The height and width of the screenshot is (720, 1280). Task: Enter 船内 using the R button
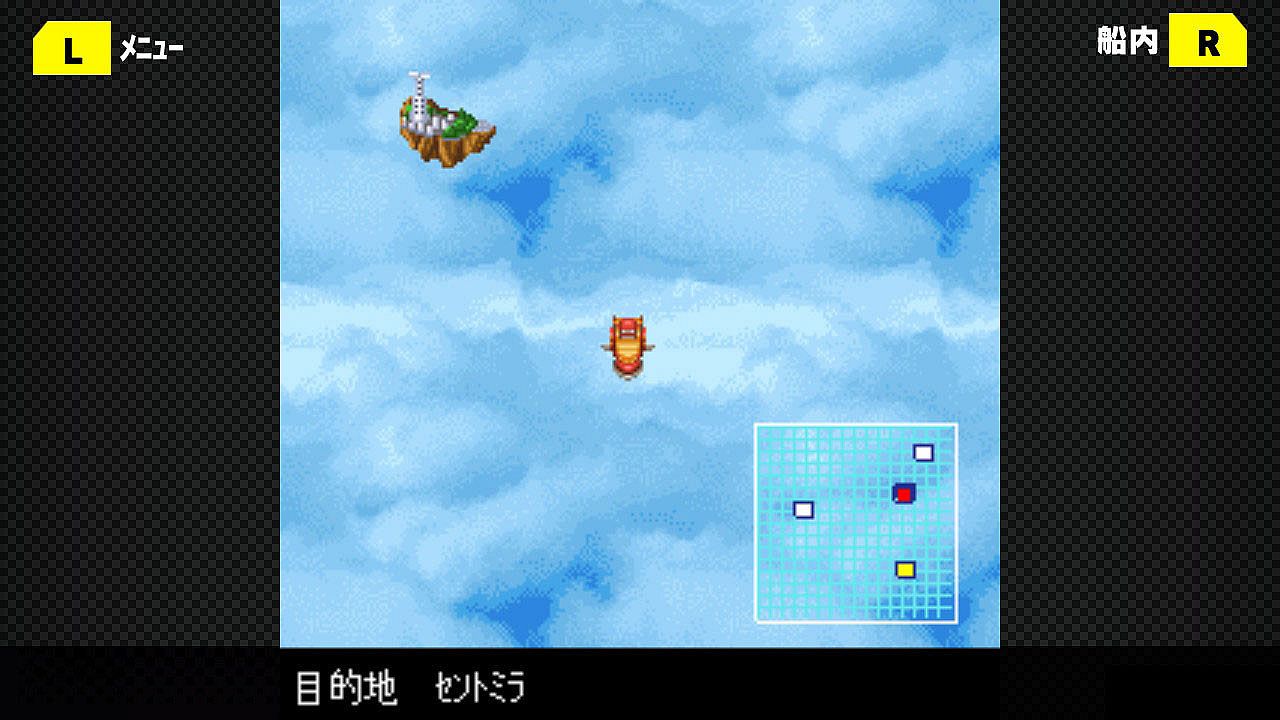(x=1207, y=43)
